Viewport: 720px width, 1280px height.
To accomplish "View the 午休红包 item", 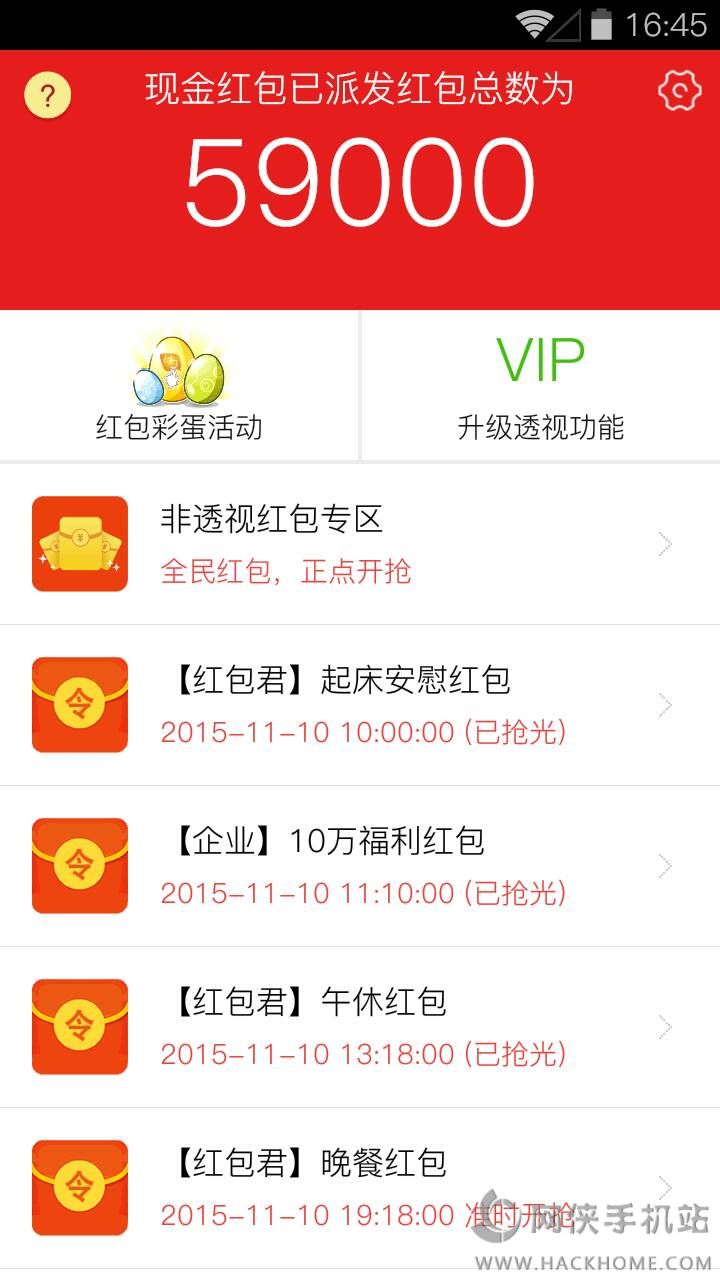I will pyautogui.click(x=360, y=1027).
